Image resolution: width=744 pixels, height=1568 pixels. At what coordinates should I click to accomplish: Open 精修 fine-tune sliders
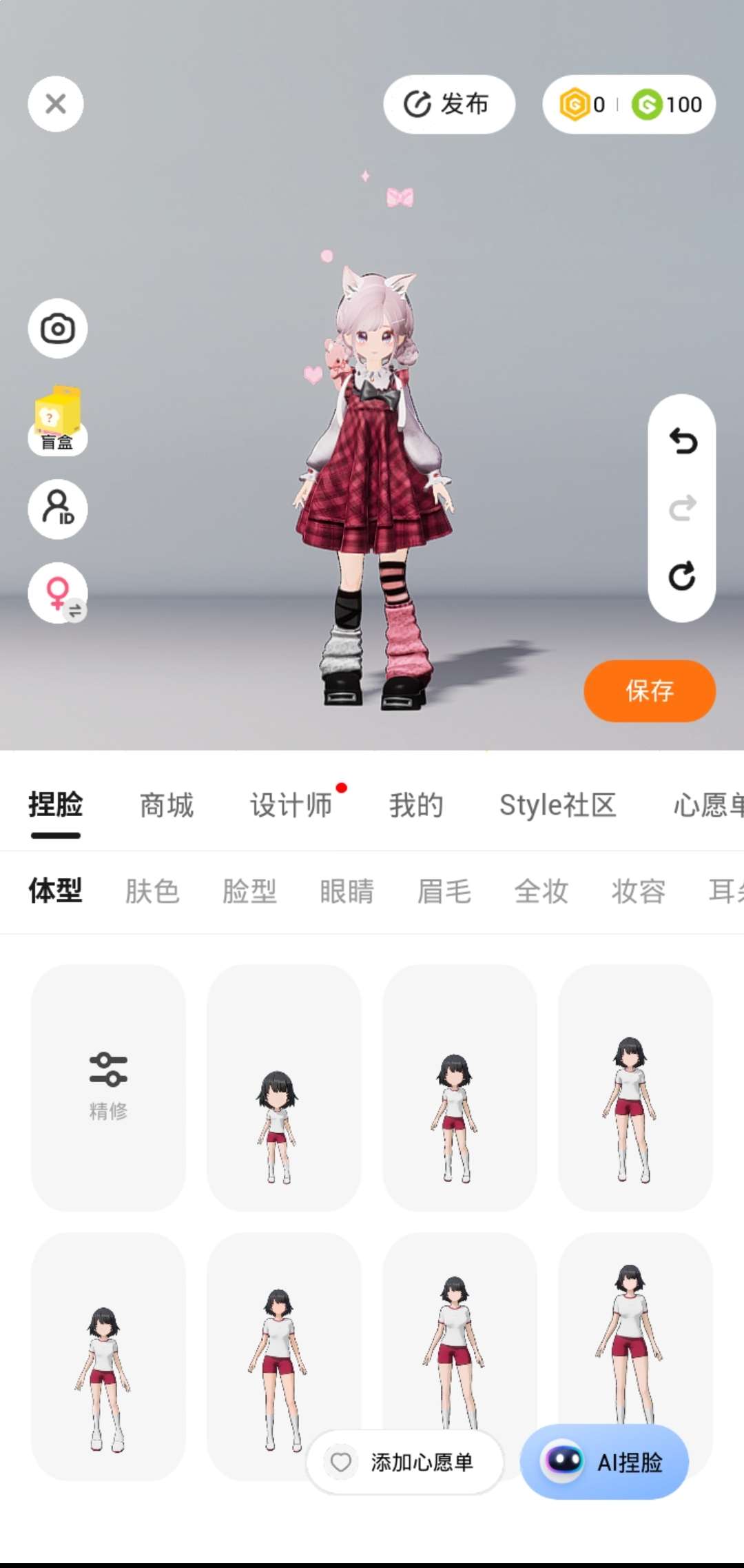(x=108, y=1086)
